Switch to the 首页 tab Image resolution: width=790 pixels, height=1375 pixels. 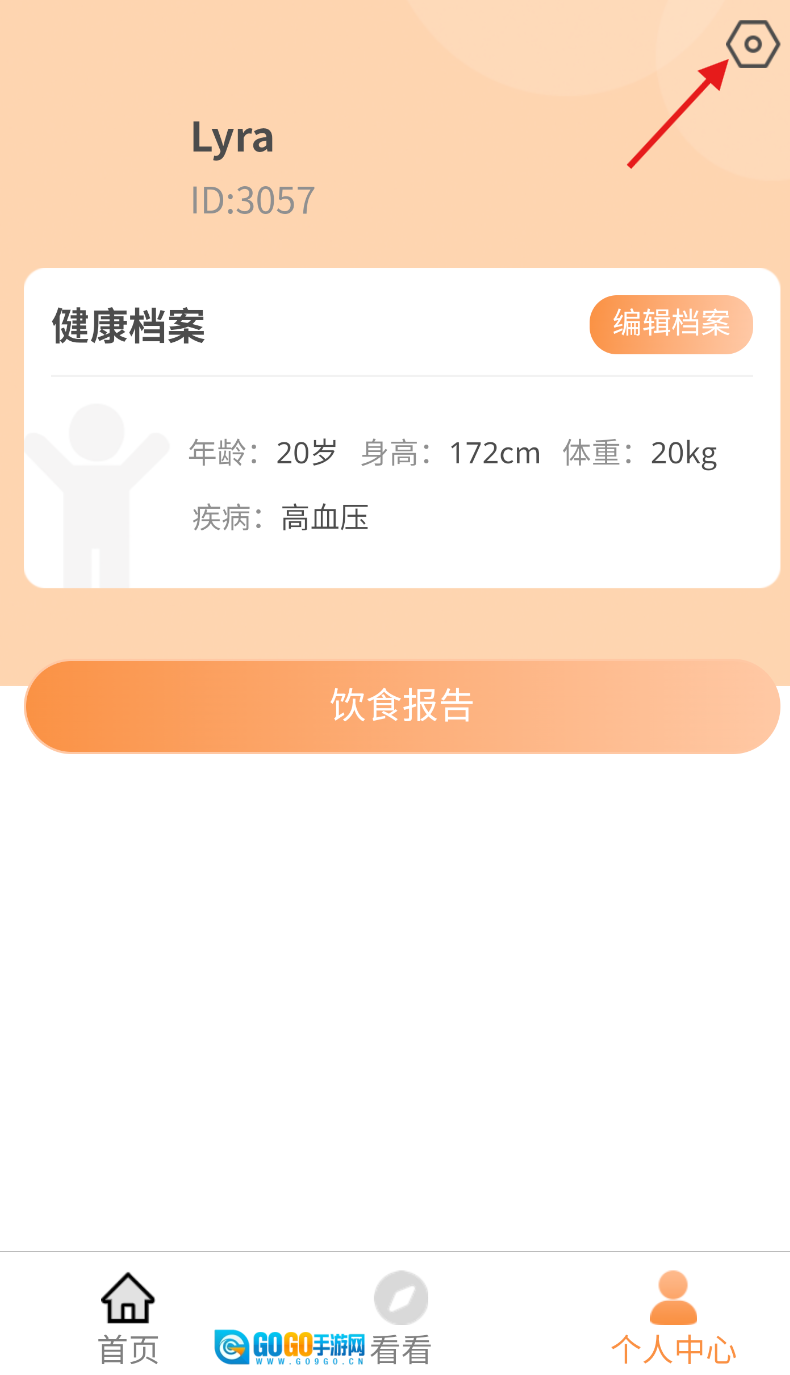[x=128, y=1317]
